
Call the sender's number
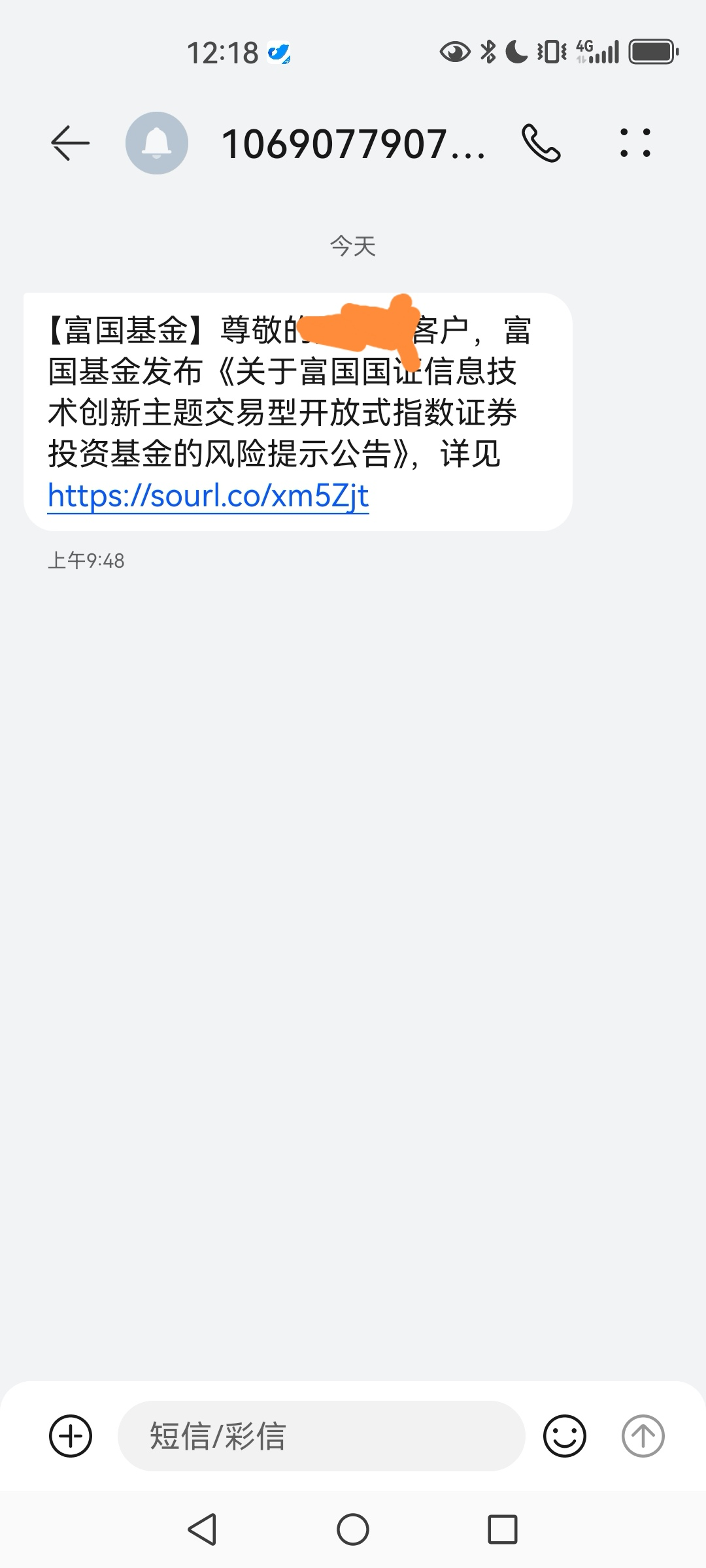[541, 143]
